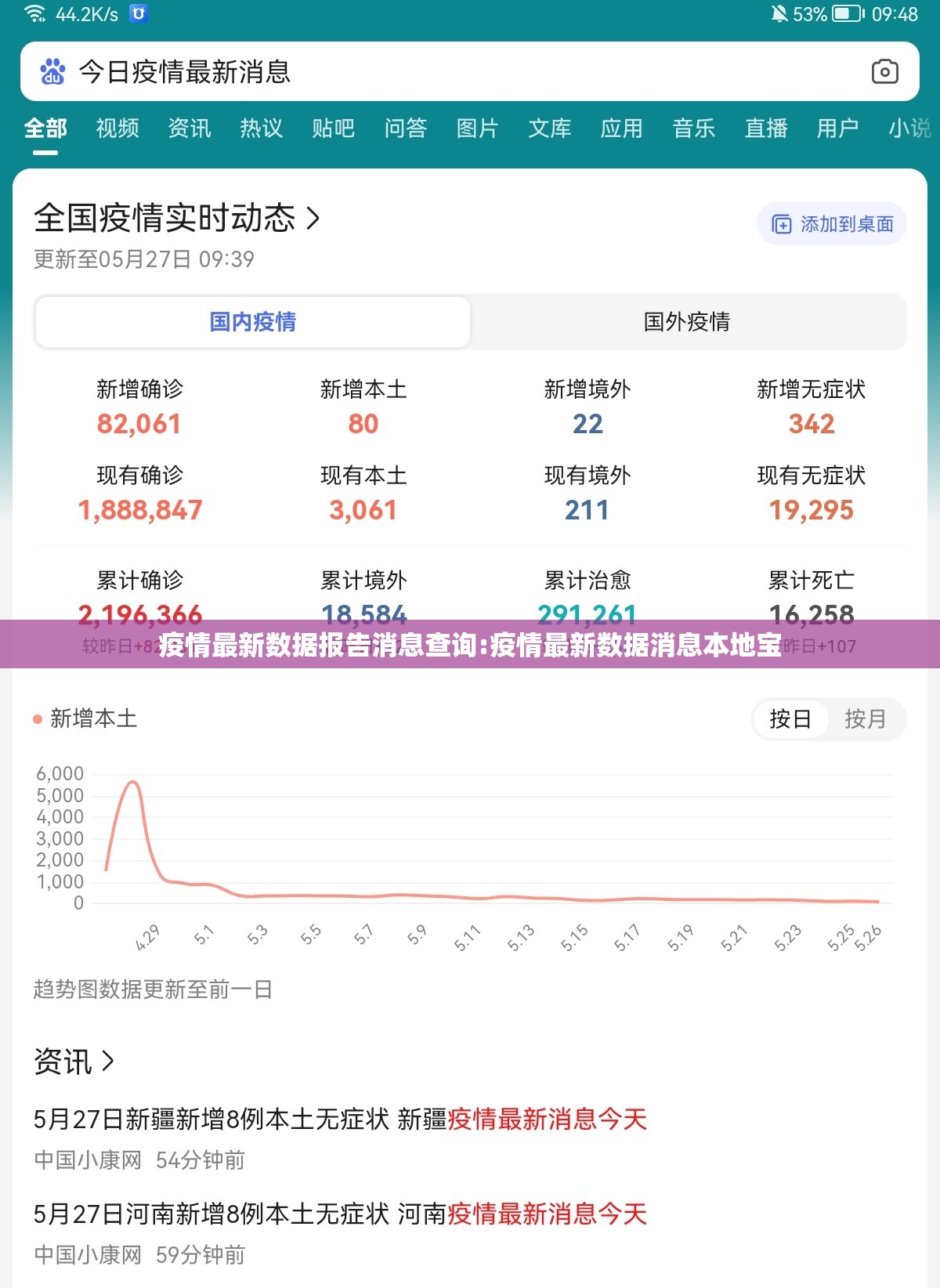Select the 国内疫情 segment
Viewport: 940px width, 1288px height.
(x=252, y=322)
